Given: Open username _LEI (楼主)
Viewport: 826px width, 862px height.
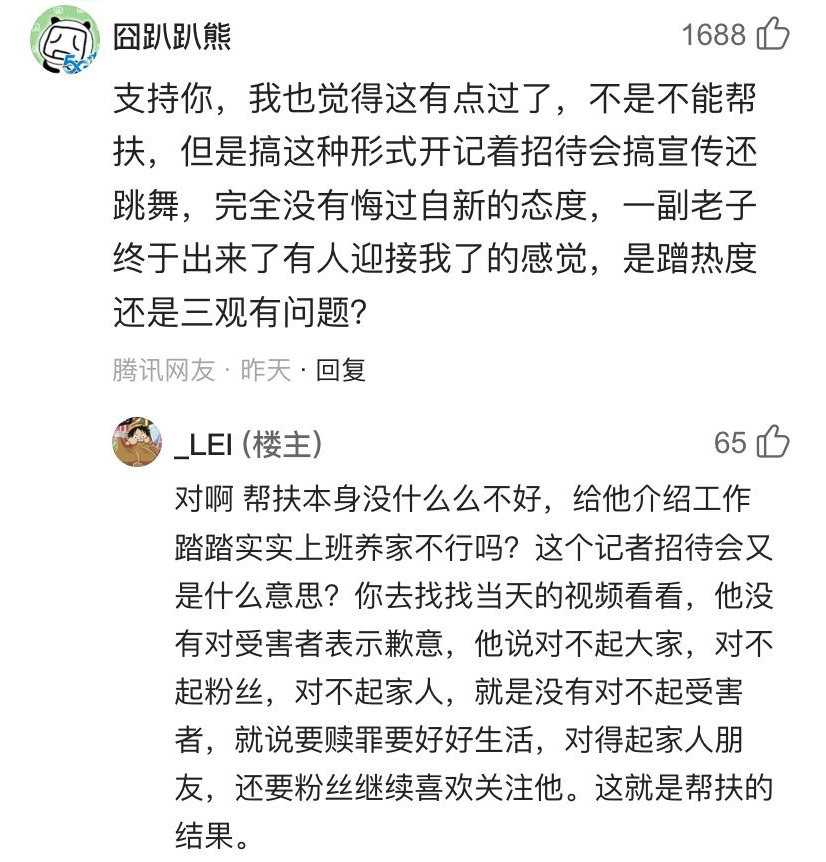Looking at the screenshot, I should coord(247,444).
